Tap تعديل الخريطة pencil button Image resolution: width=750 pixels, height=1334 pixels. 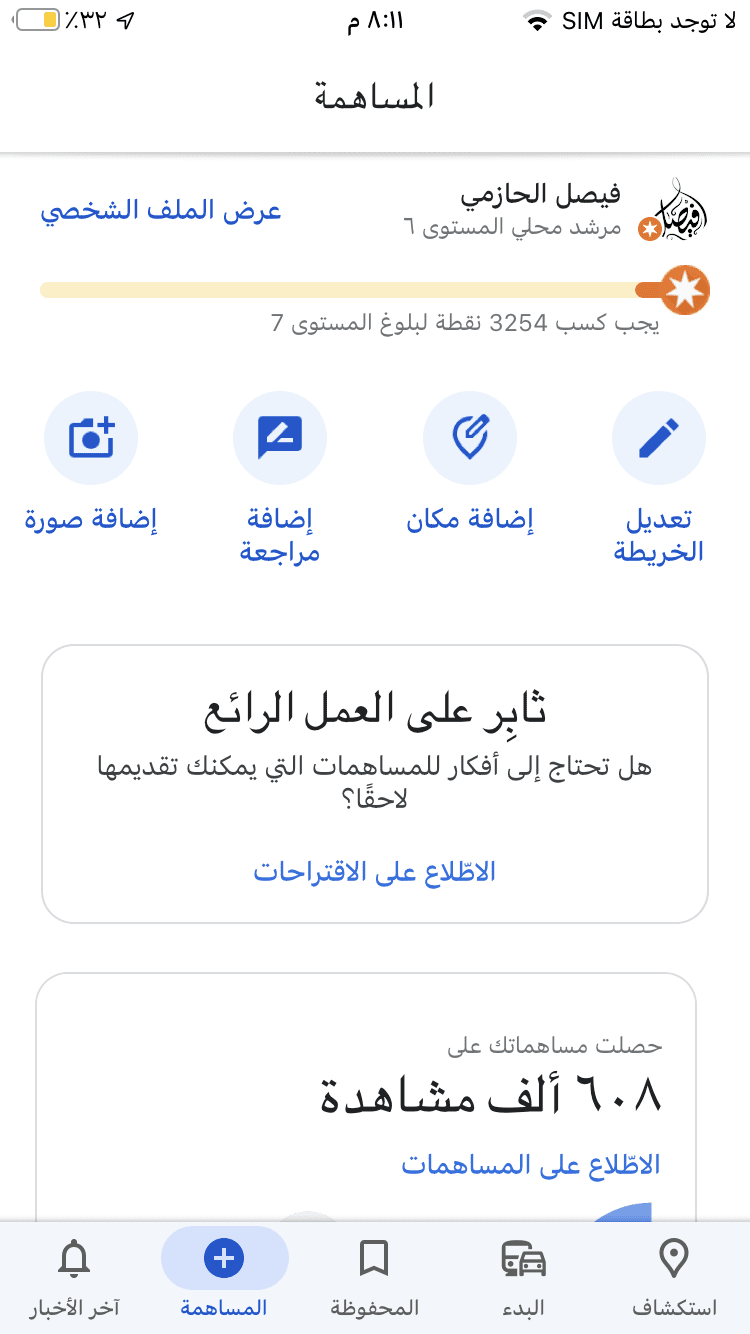(659, 438)
